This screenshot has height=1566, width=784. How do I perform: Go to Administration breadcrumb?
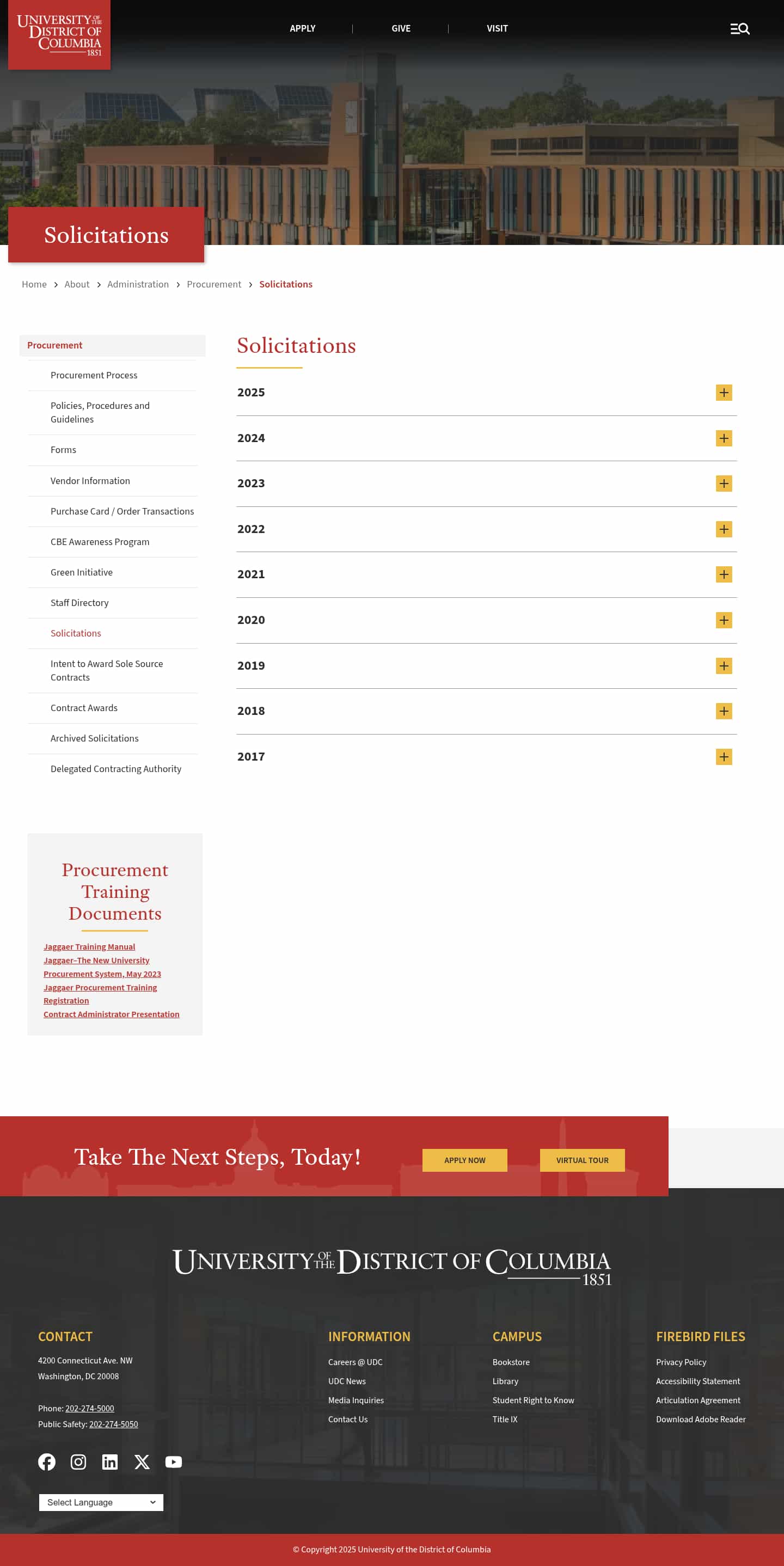pos(138,285)
